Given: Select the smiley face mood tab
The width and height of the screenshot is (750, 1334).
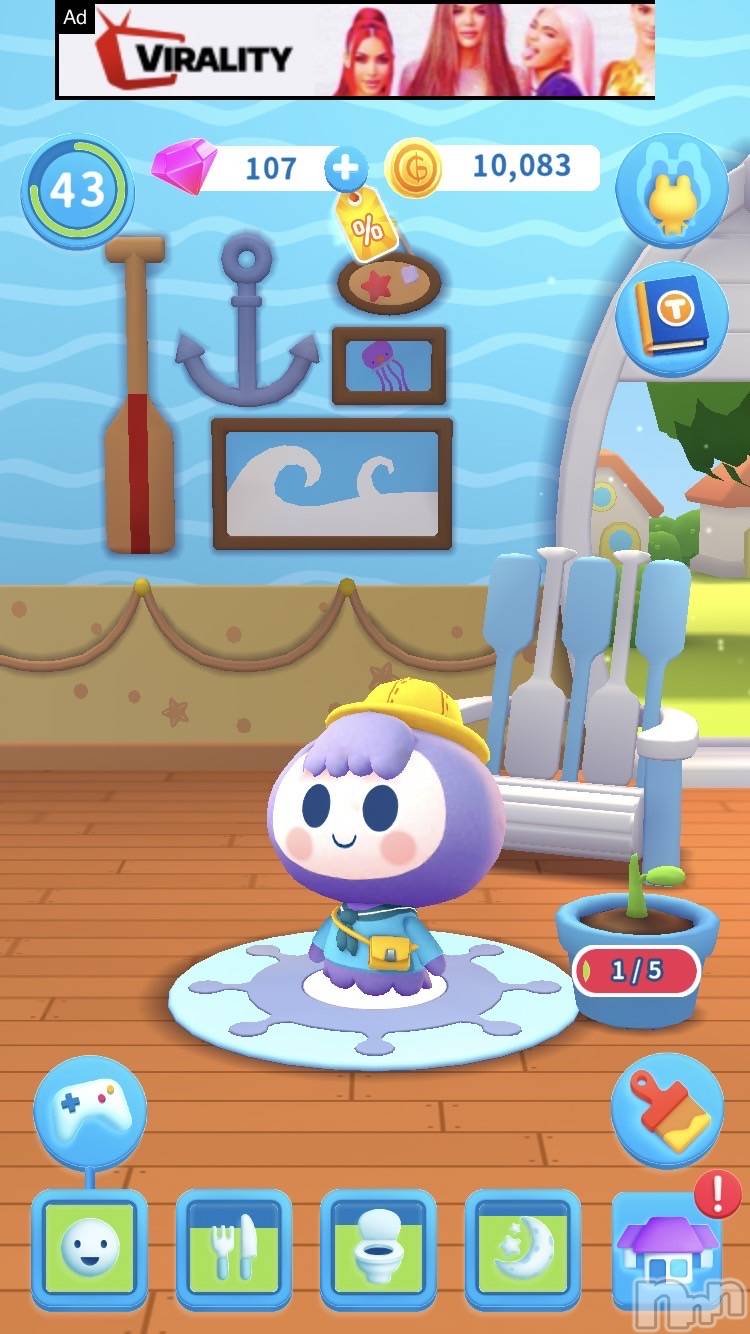Looking at the screenshot, I should pos(90,1248).
